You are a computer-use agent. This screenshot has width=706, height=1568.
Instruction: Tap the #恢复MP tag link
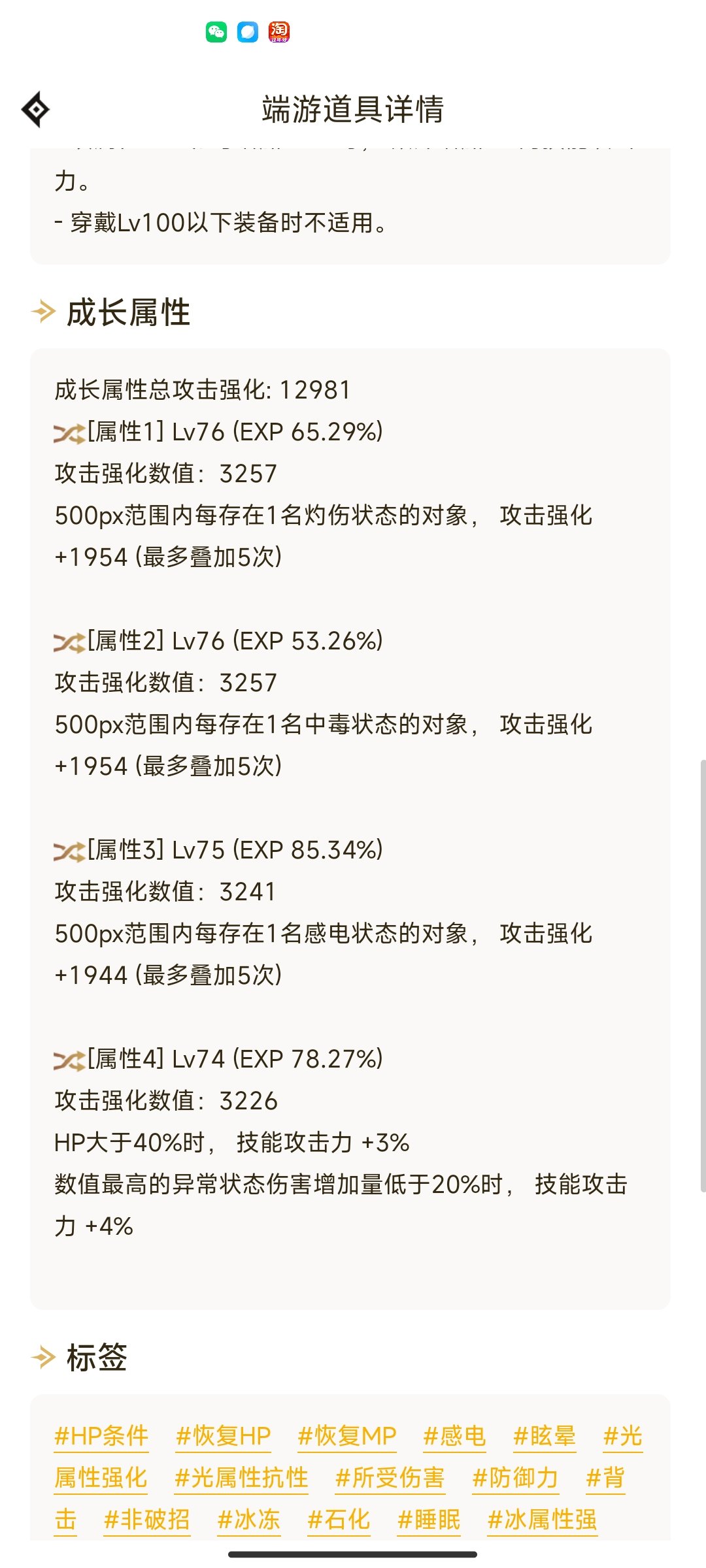click(x=346, y=1435)
